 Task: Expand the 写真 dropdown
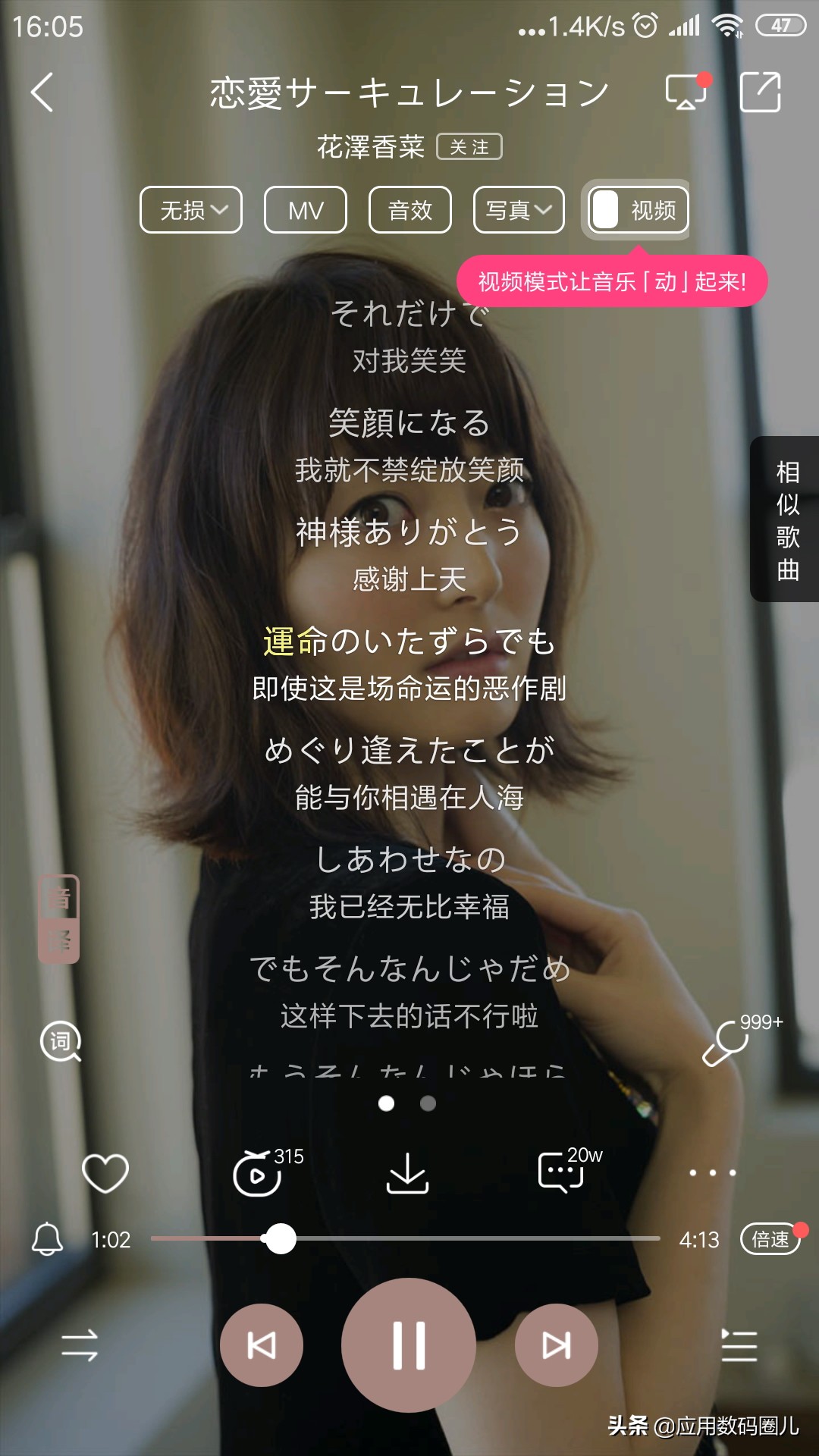519,210
